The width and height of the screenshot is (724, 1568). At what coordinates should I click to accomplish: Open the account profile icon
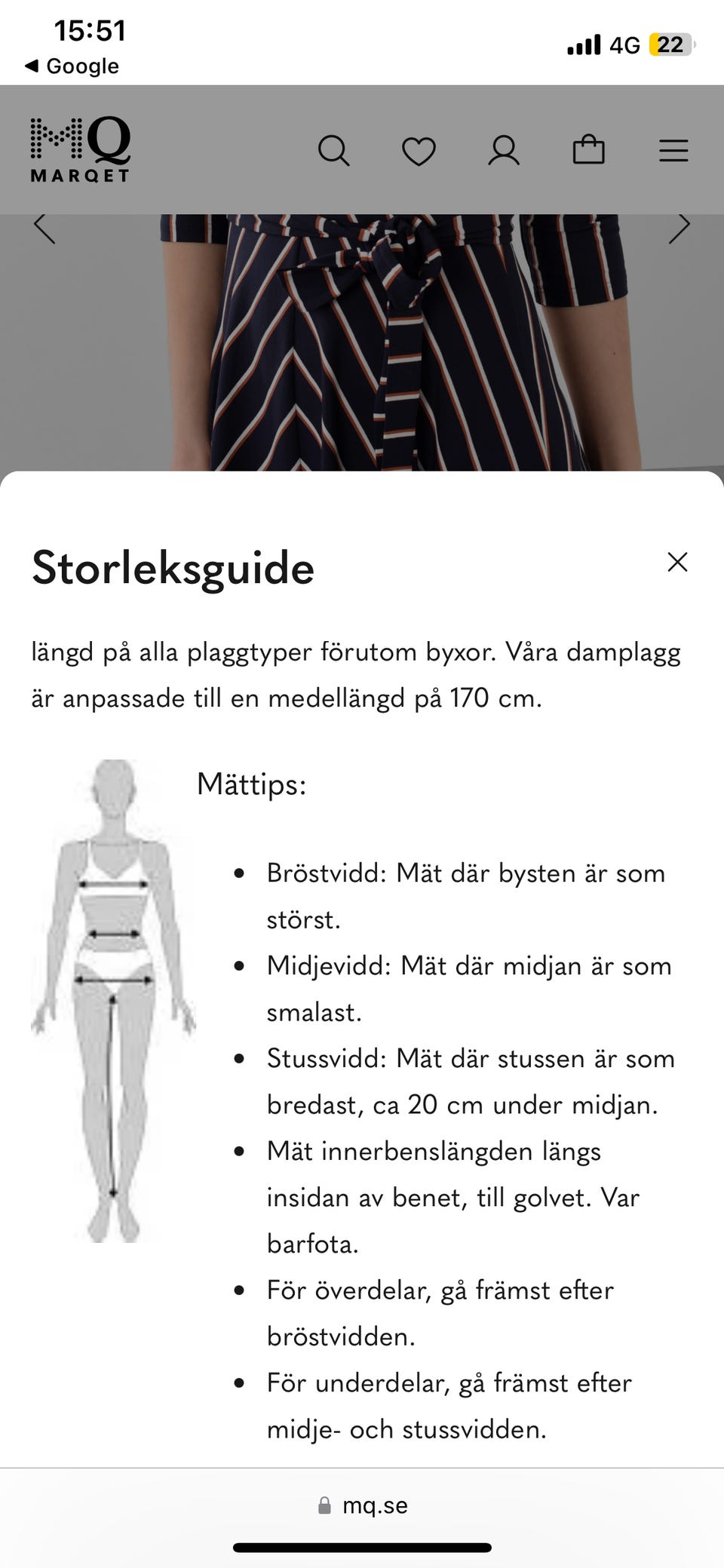[x=505, y=150]
